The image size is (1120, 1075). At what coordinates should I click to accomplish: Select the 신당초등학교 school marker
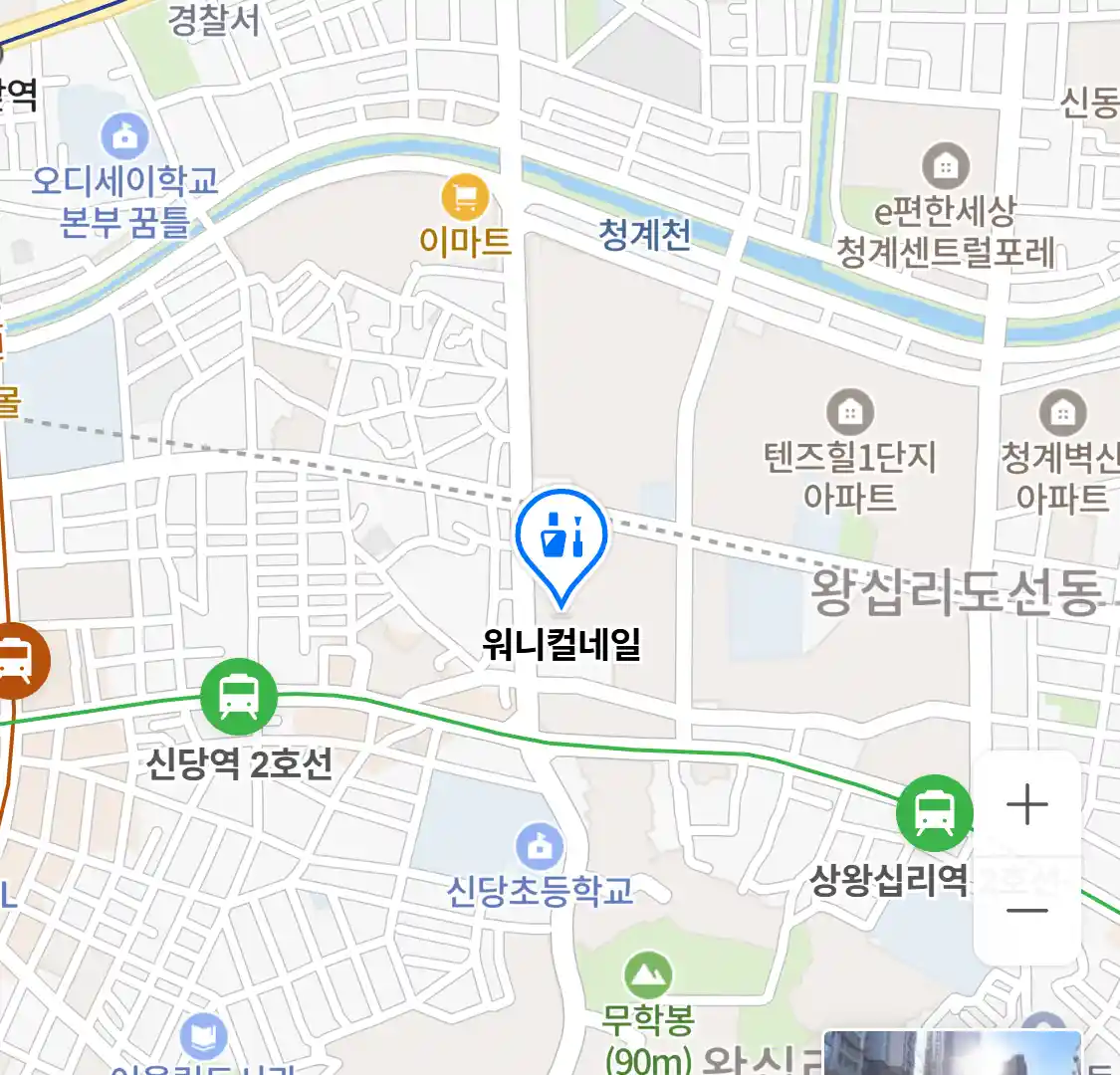(540, 847)
